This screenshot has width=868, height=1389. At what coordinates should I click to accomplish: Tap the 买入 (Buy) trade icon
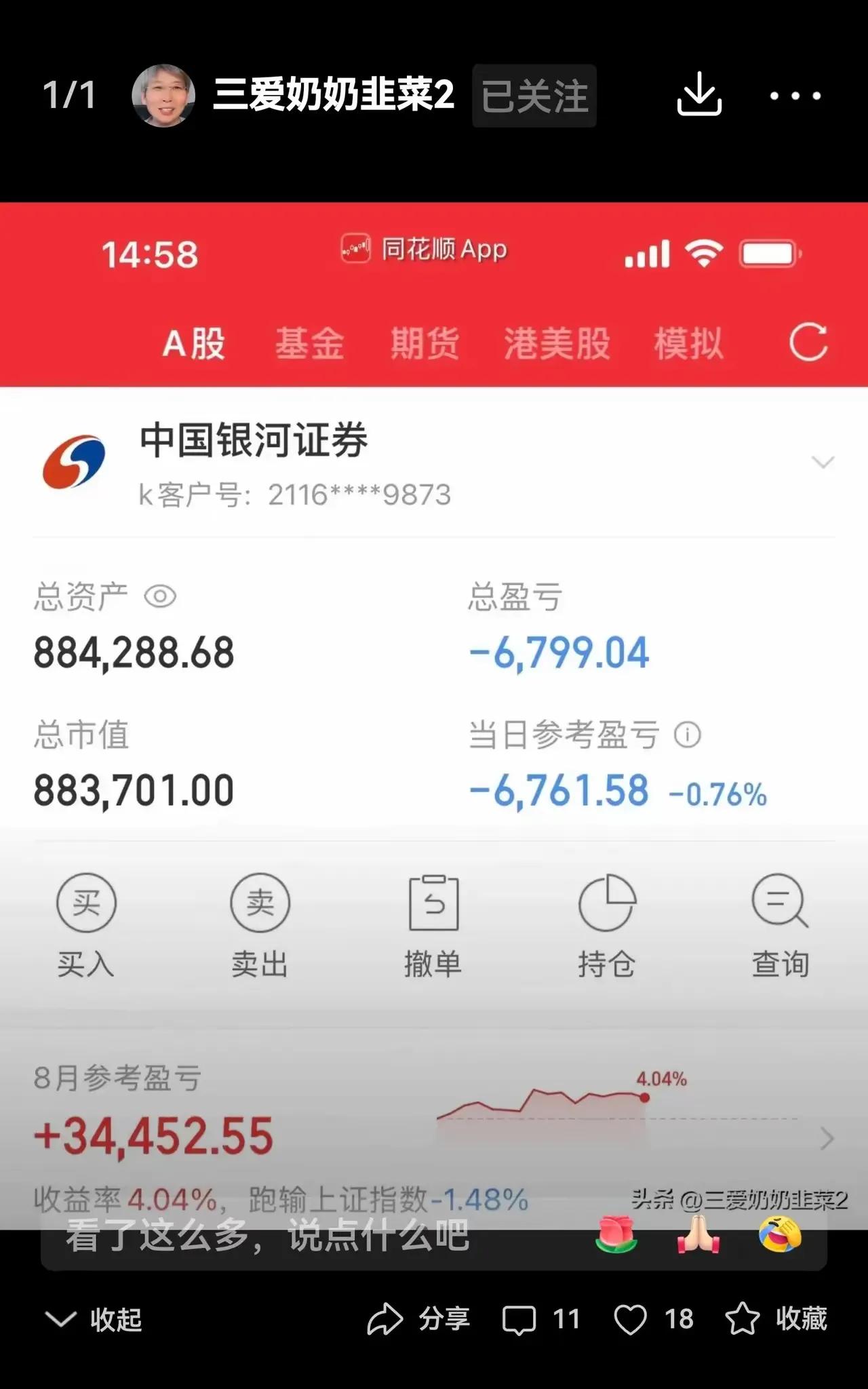87,903
